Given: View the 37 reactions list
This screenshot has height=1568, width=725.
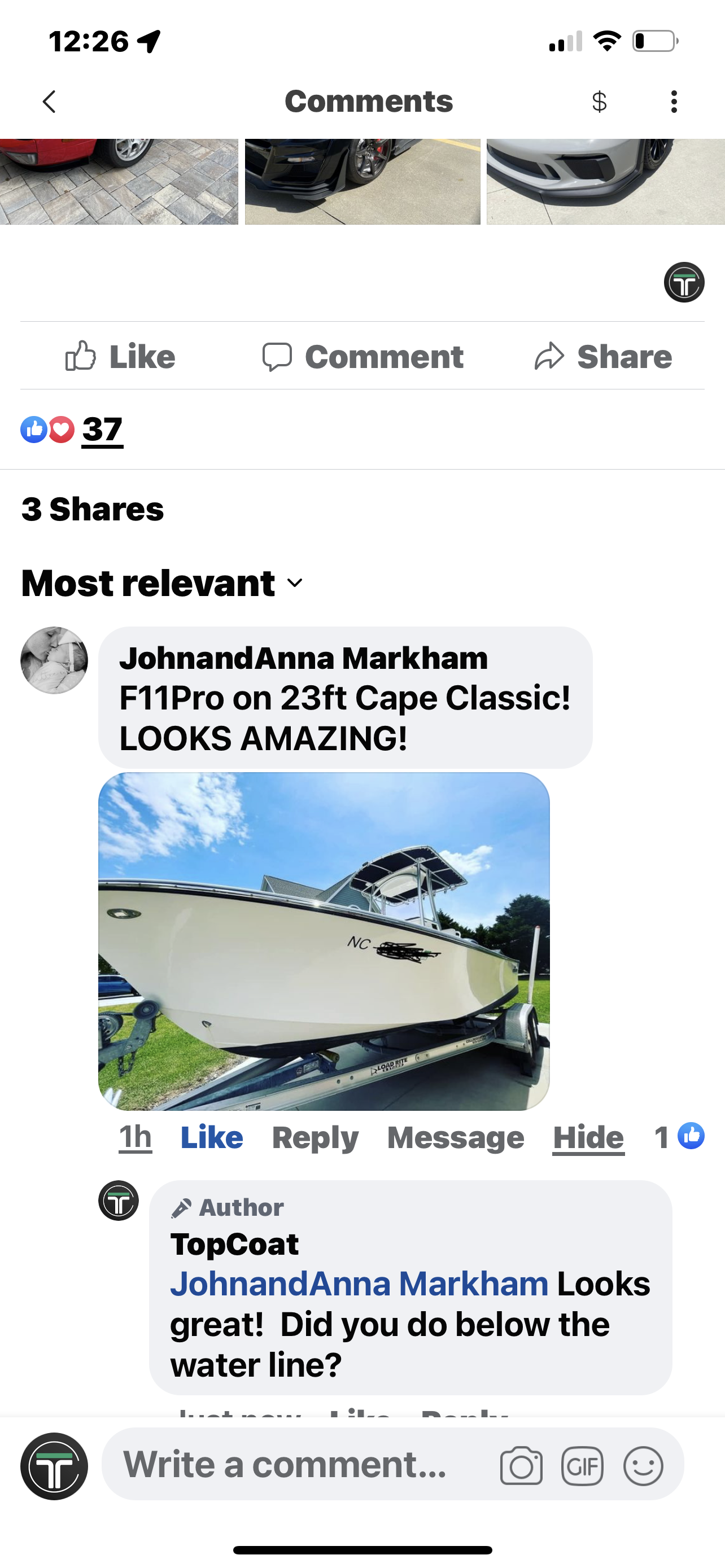Looking at the screenshot, I should point(102,430).
